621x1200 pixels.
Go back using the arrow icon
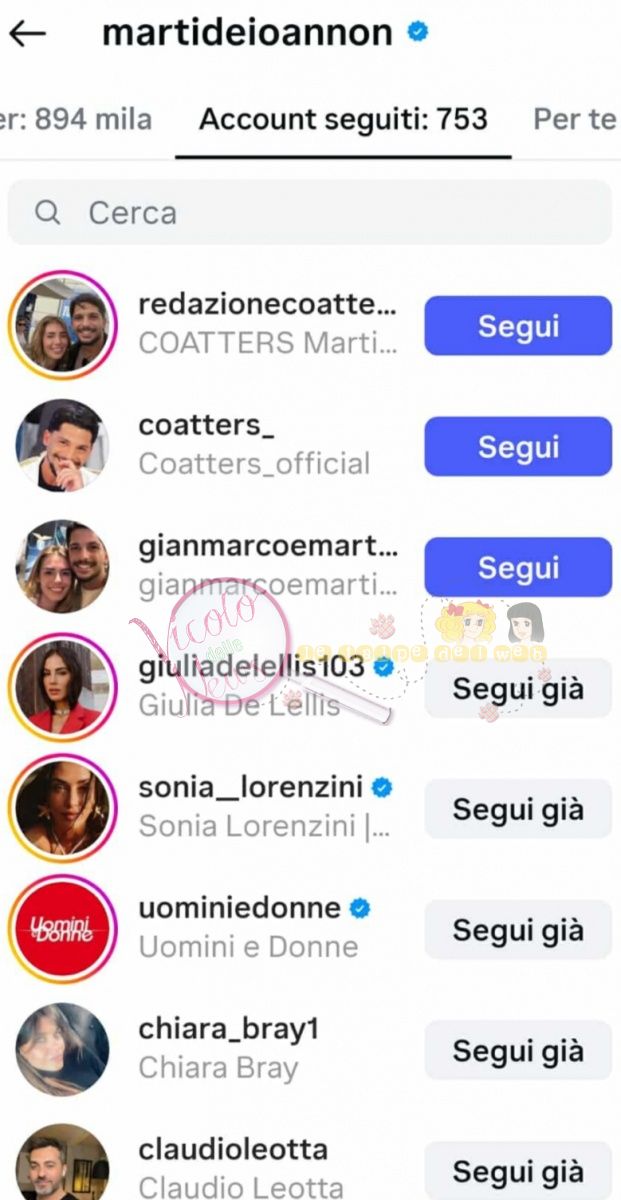pyautogui.click(x=27, y=33)
